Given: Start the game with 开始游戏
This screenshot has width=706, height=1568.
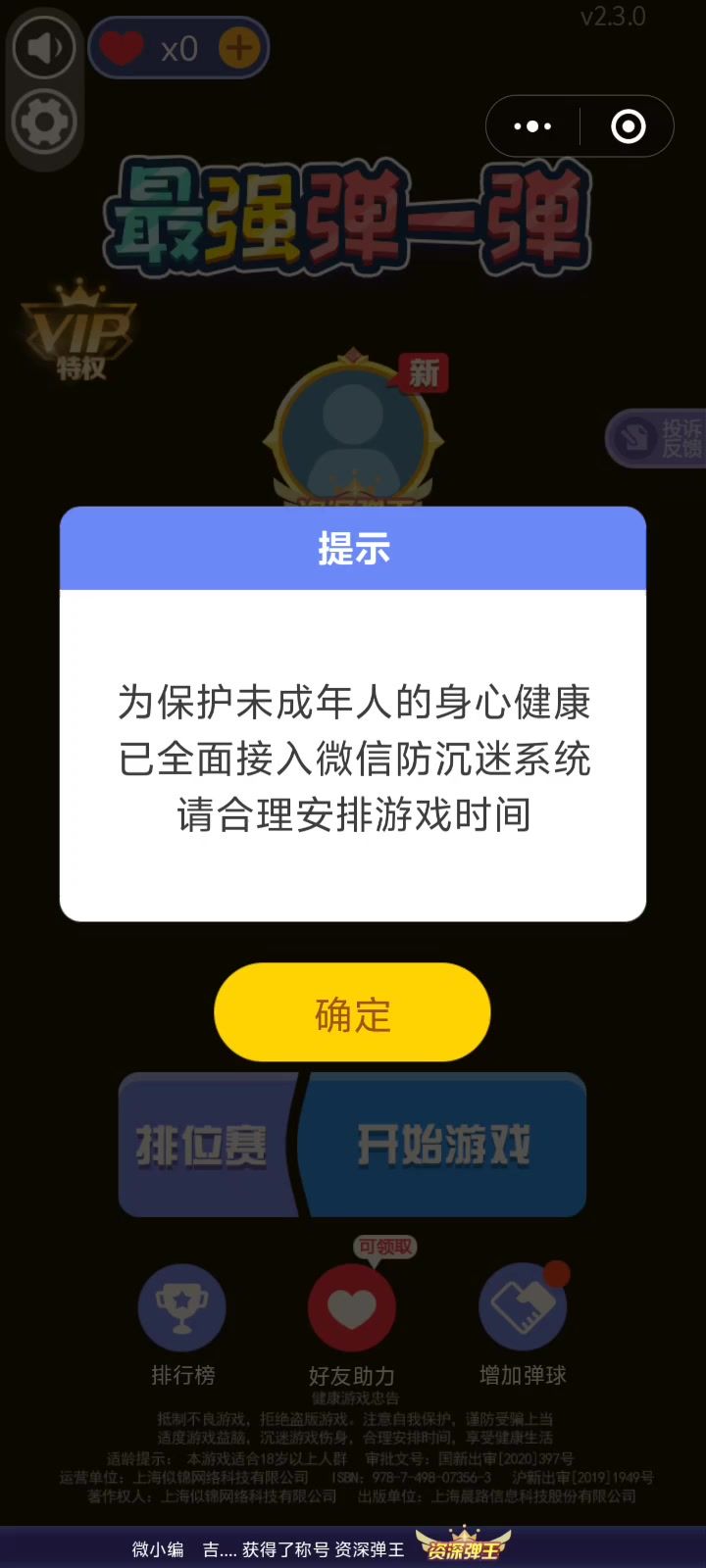Looking at the screenshot, I should click(x=443, y=1145).
